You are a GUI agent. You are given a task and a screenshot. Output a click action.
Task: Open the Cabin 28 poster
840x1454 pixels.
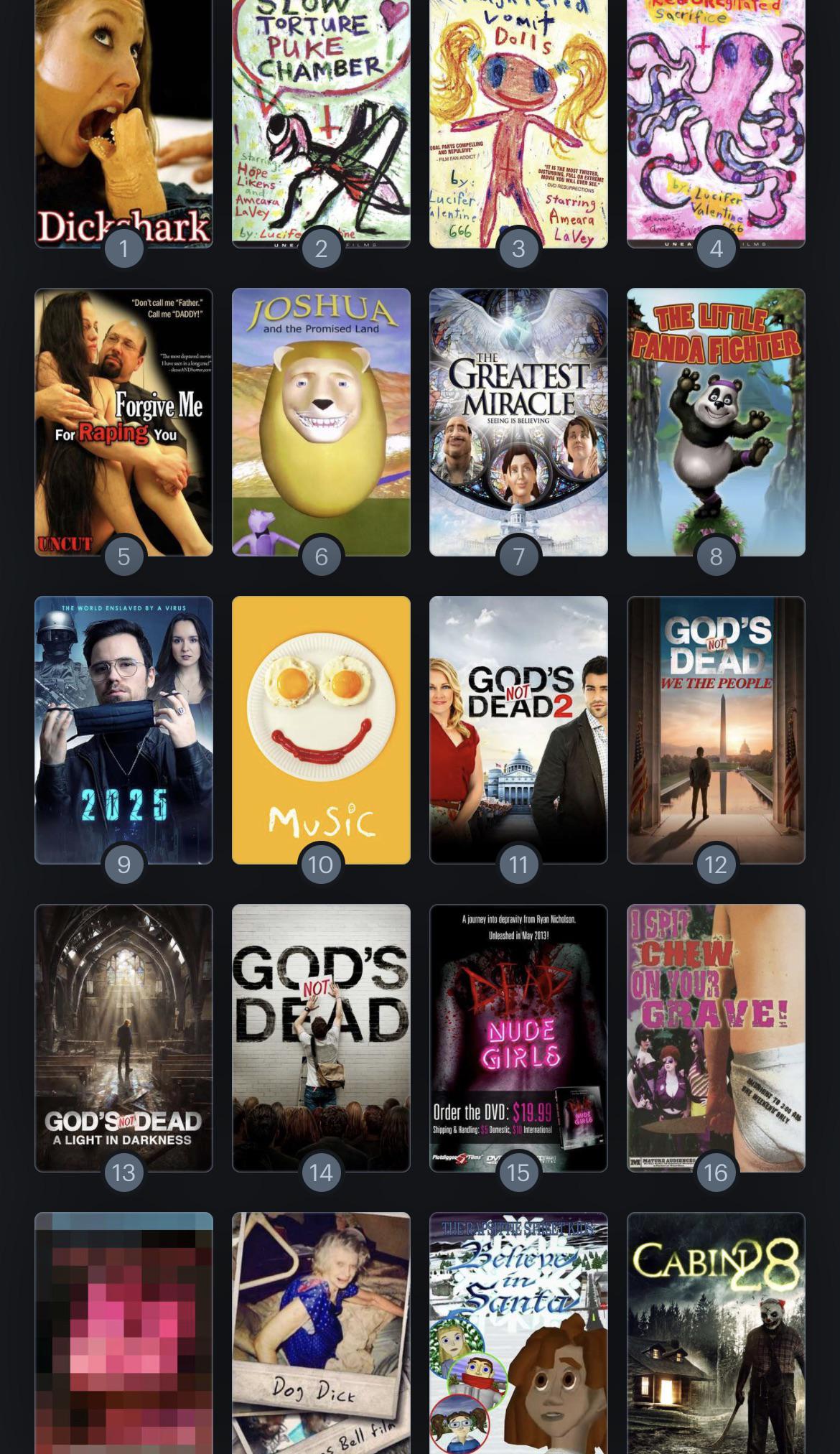point(716,1333)
